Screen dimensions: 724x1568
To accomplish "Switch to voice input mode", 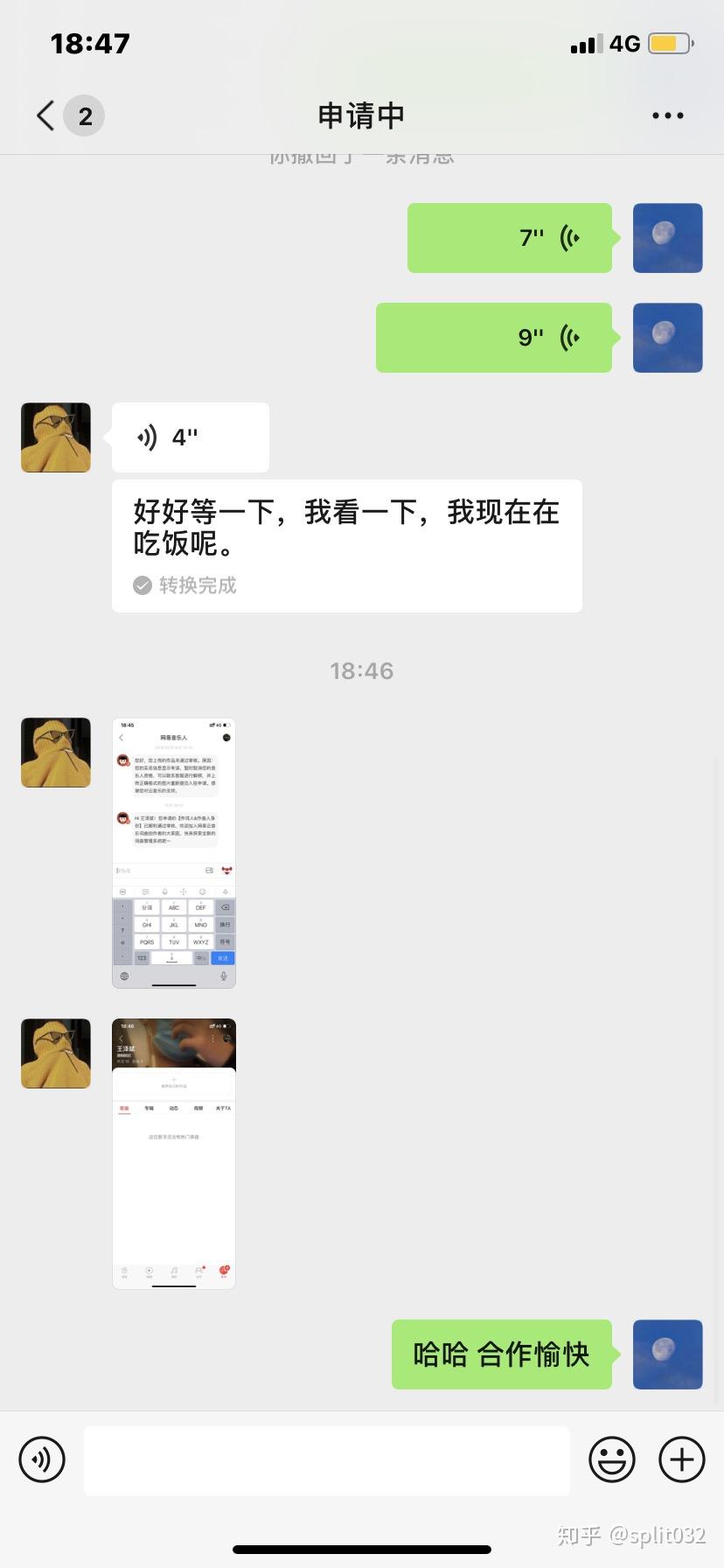I will coord(42,1459).
